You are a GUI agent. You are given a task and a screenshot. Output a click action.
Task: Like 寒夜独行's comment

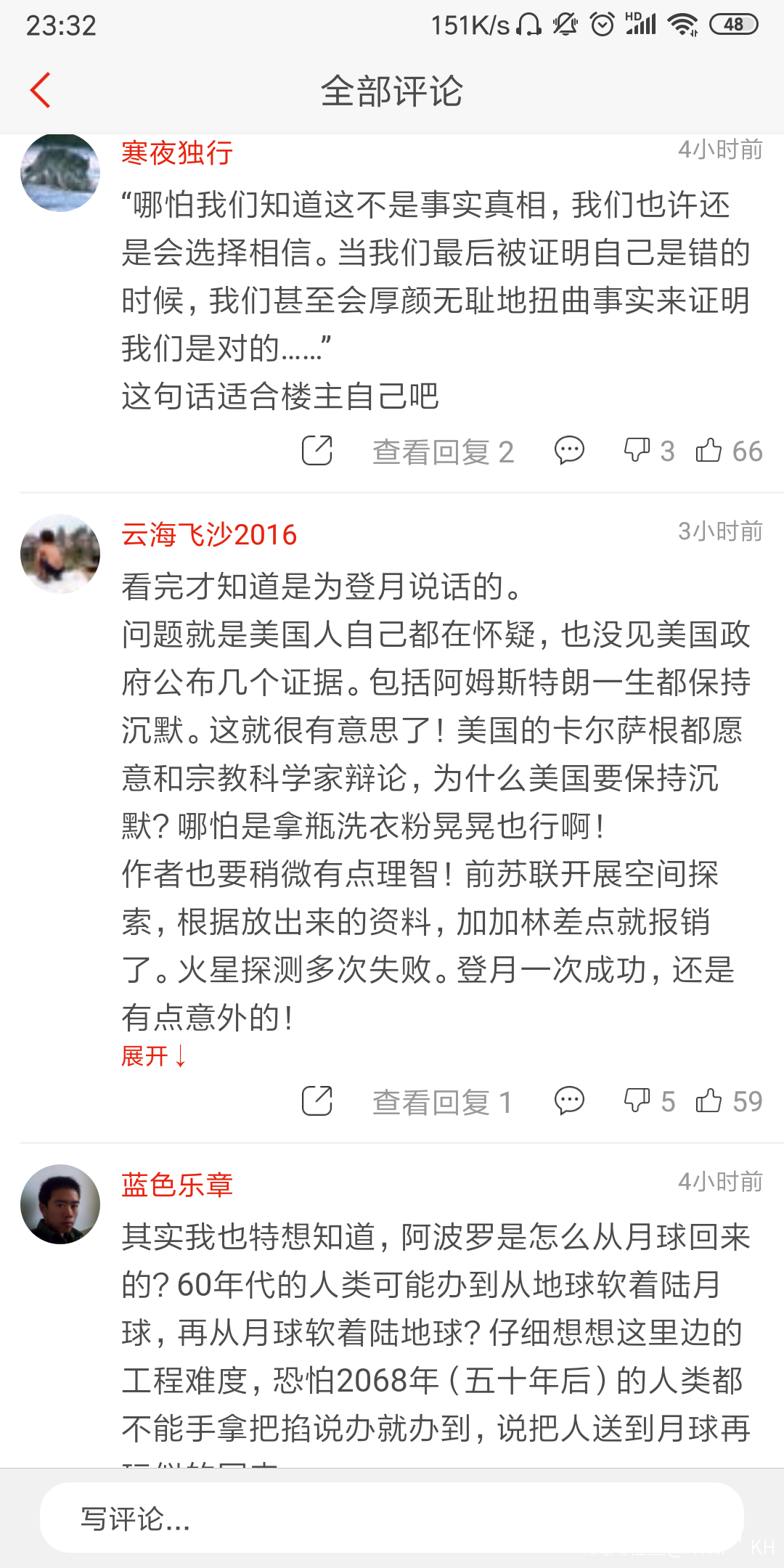pyautogui.click(x=709, y=450)
